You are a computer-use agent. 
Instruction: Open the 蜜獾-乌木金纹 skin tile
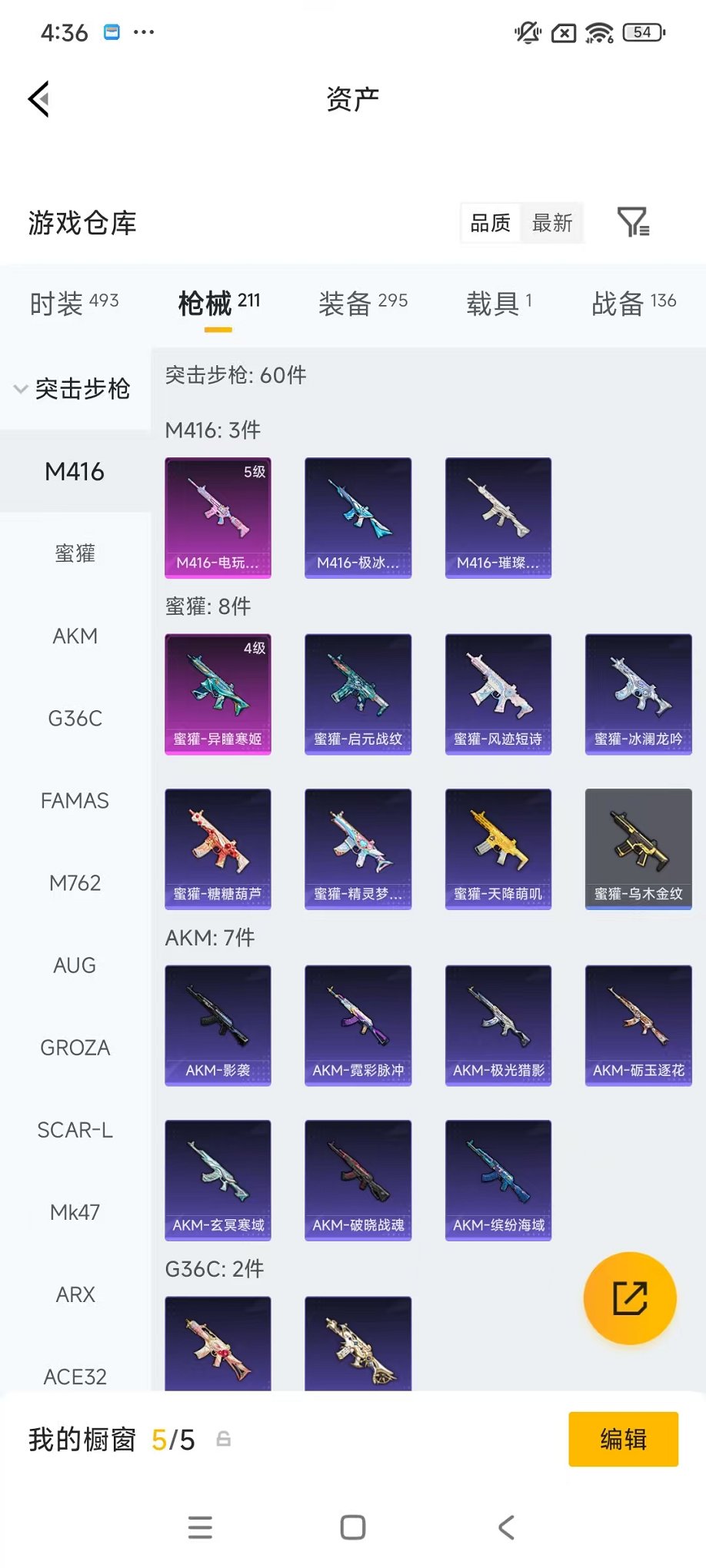pyautogui.click(x=638, y=849)
